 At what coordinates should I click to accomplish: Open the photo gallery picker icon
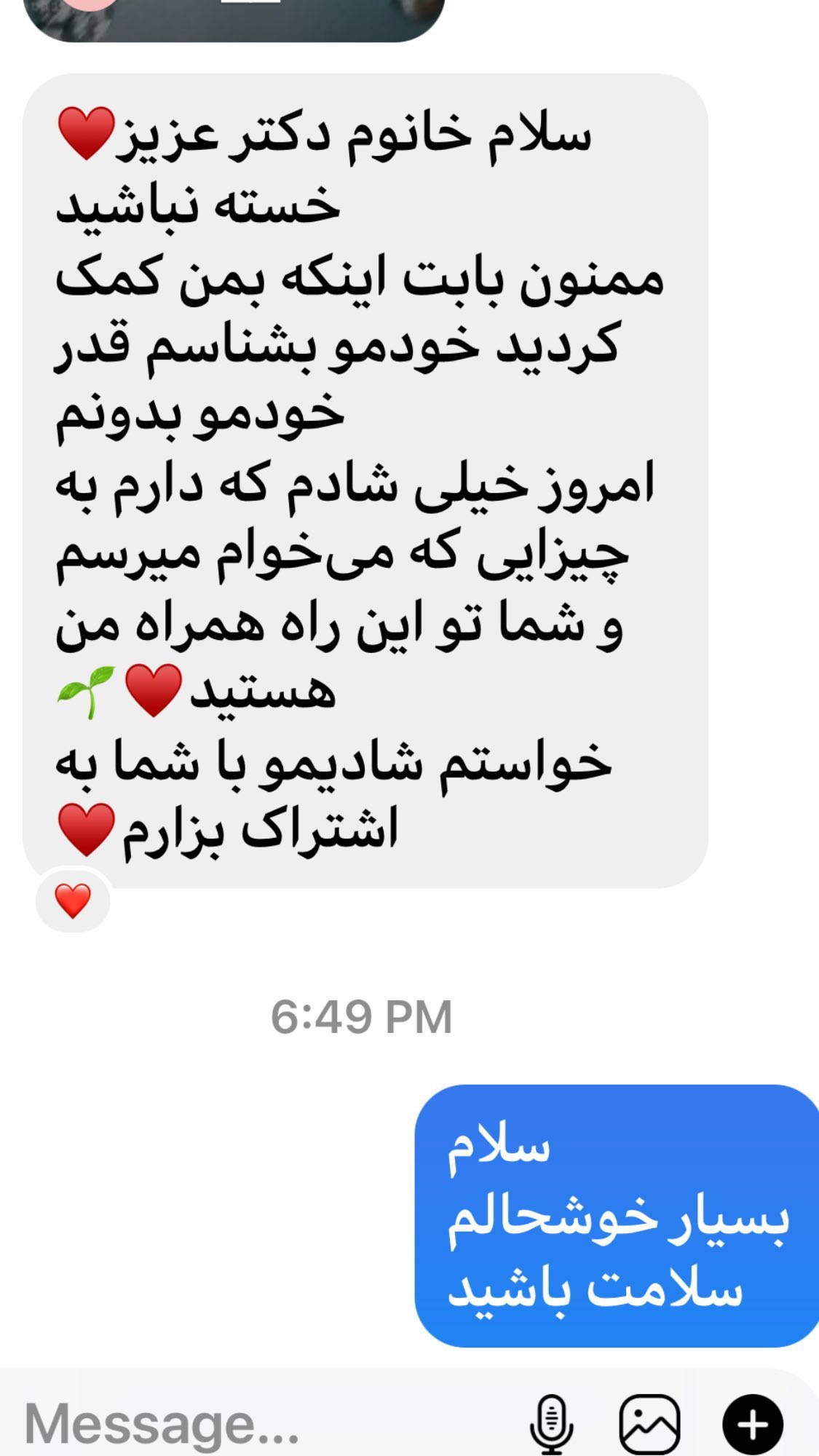click(649, 1424)
